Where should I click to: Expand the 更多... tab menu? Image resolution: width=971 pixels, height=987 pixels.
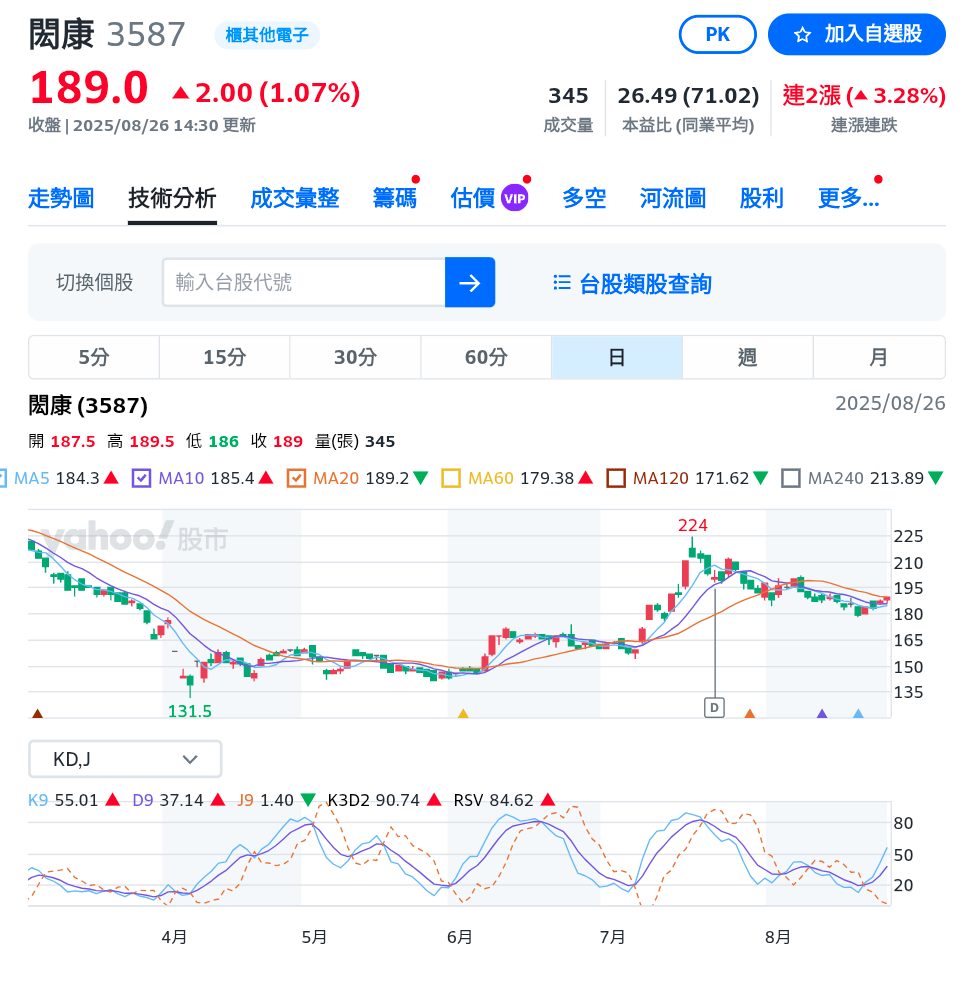(848, 198)
